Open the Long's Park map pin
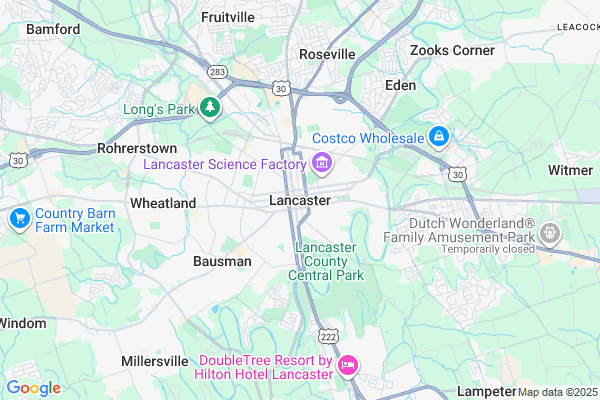600x400 pixels. pos(210,107)
